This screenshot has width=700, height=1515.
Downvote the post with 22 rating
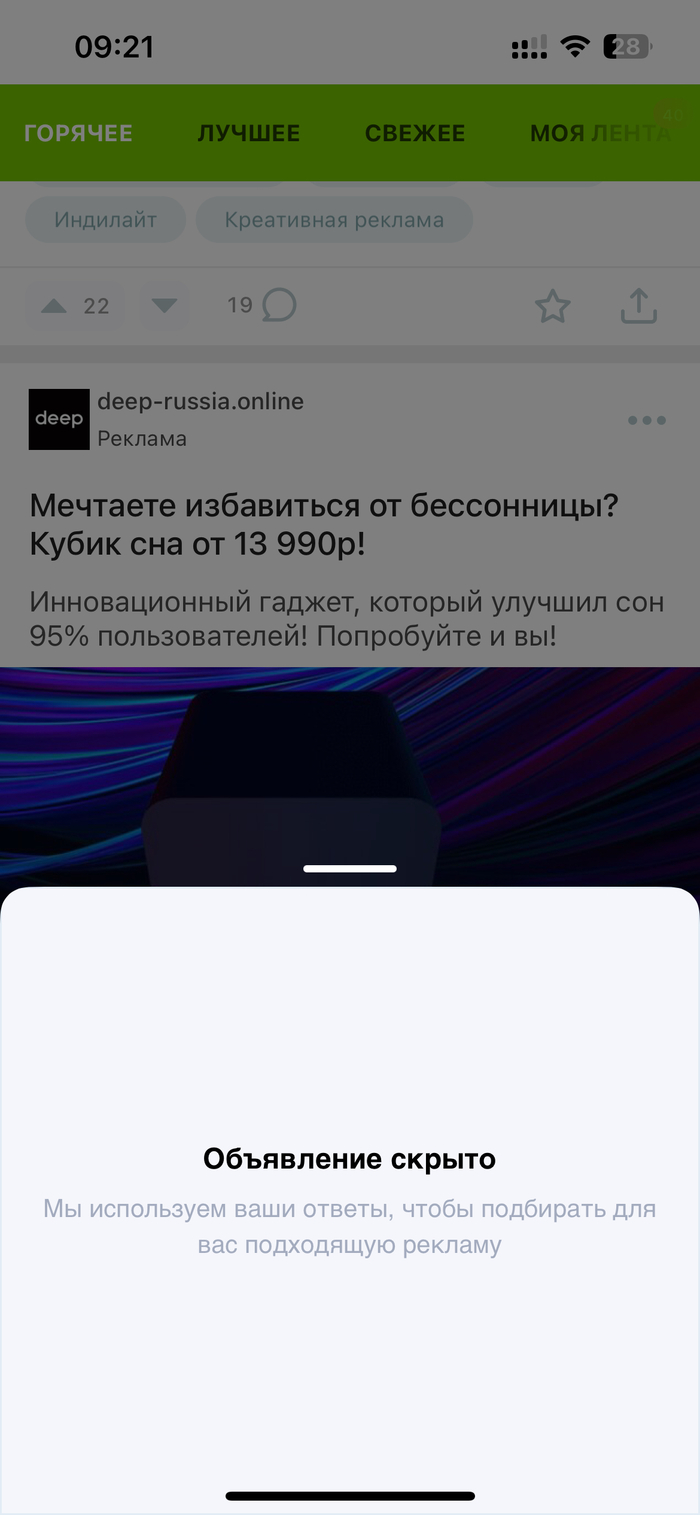[x=164, y=306]
